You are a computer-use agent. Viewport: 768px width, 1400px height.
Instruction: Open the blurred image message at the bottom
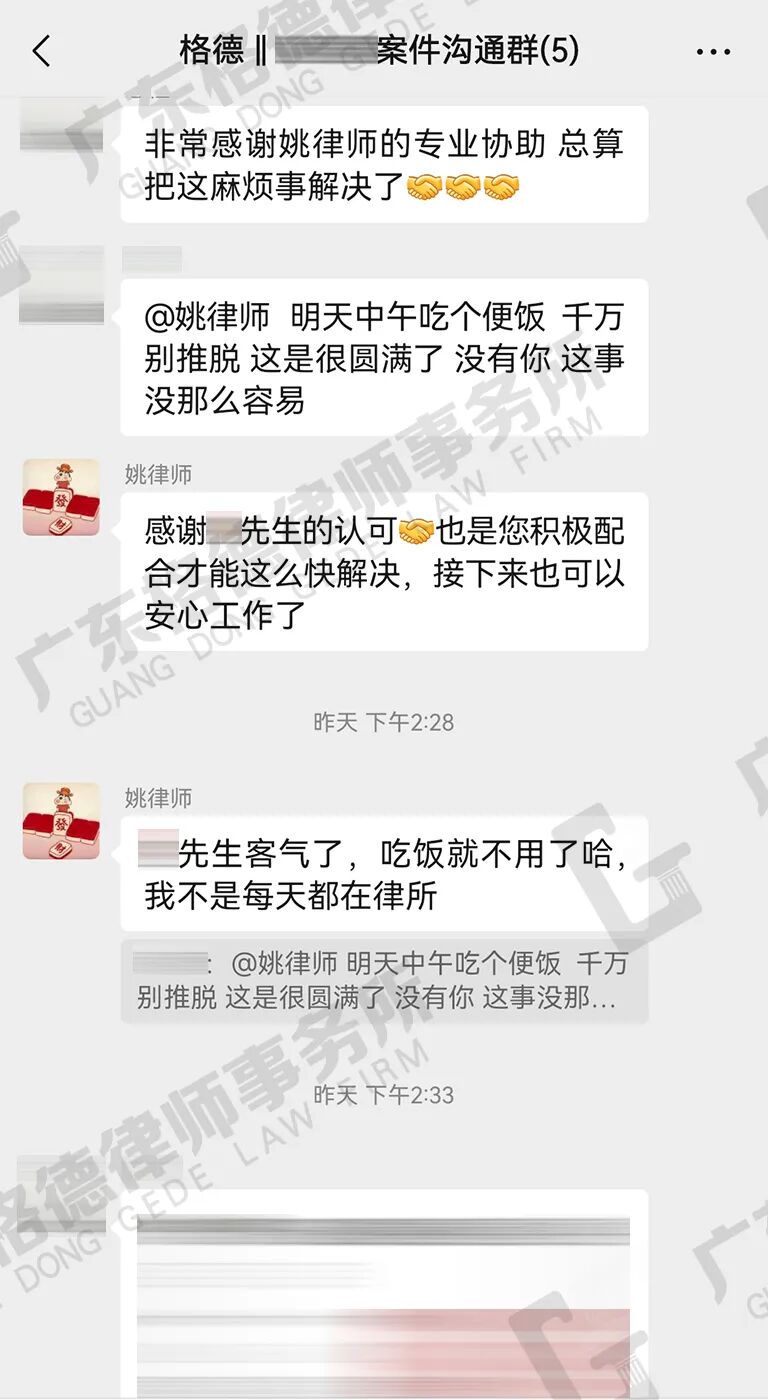pos(384,1295)
